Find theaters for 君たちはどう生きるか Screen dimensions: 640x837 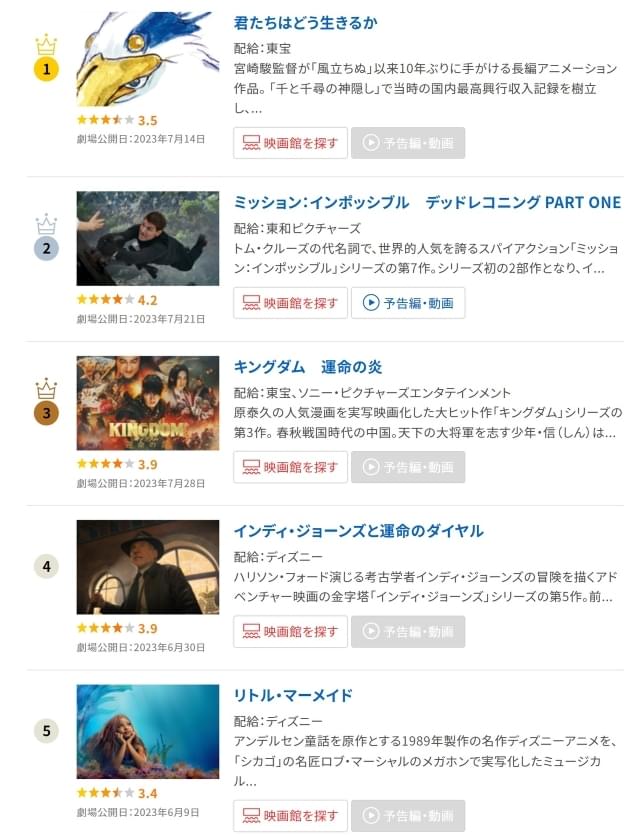pyautogui.click(x=290, y=143)
